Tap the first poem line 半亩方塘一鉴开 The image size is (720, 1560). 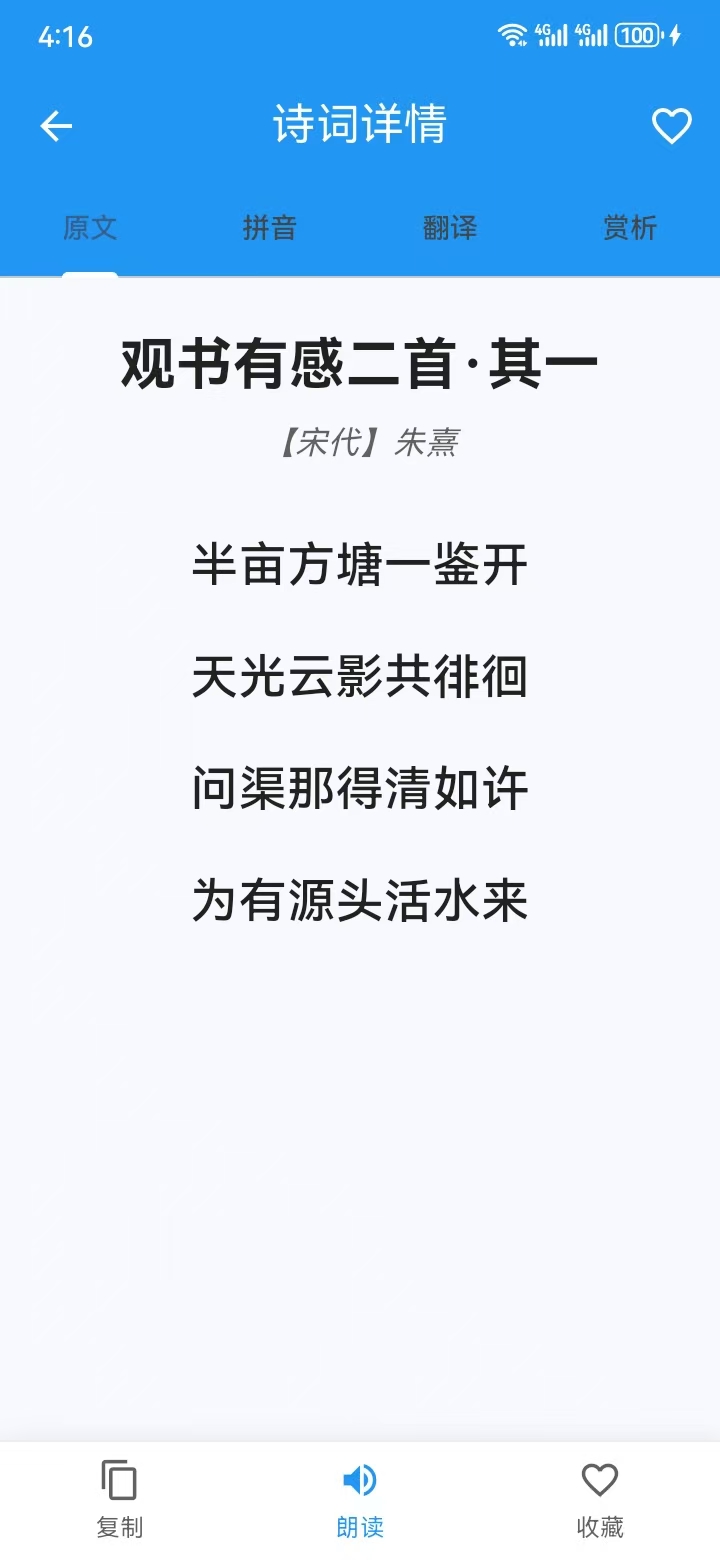click(359, 565)
